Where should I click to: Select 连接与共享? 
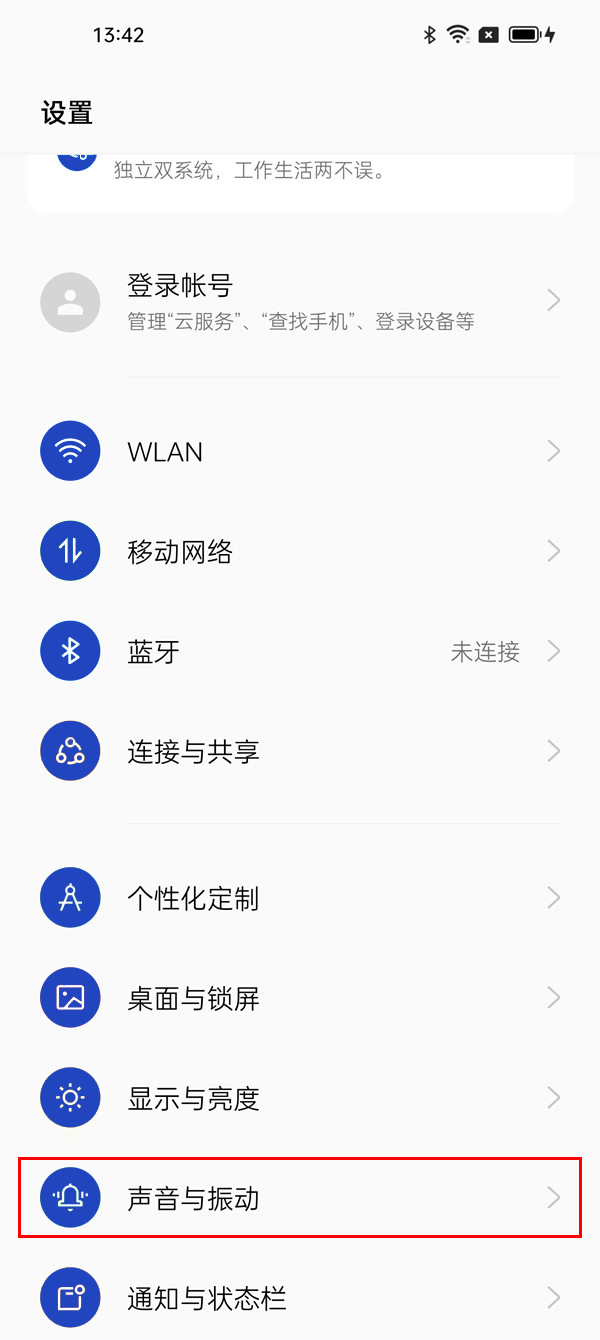point(300,752)
